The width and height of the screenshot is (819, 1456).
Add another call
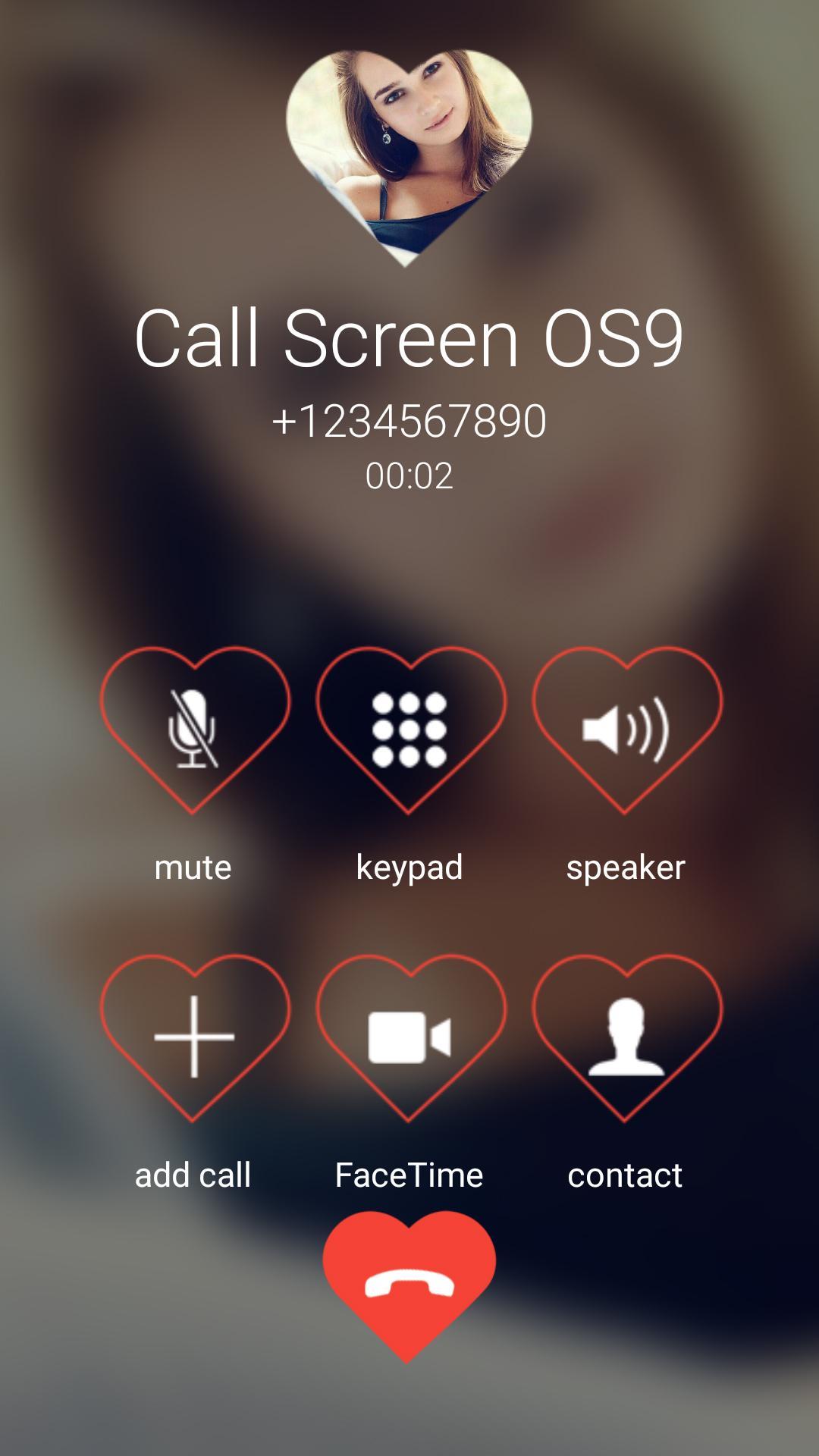[193, 1037]
